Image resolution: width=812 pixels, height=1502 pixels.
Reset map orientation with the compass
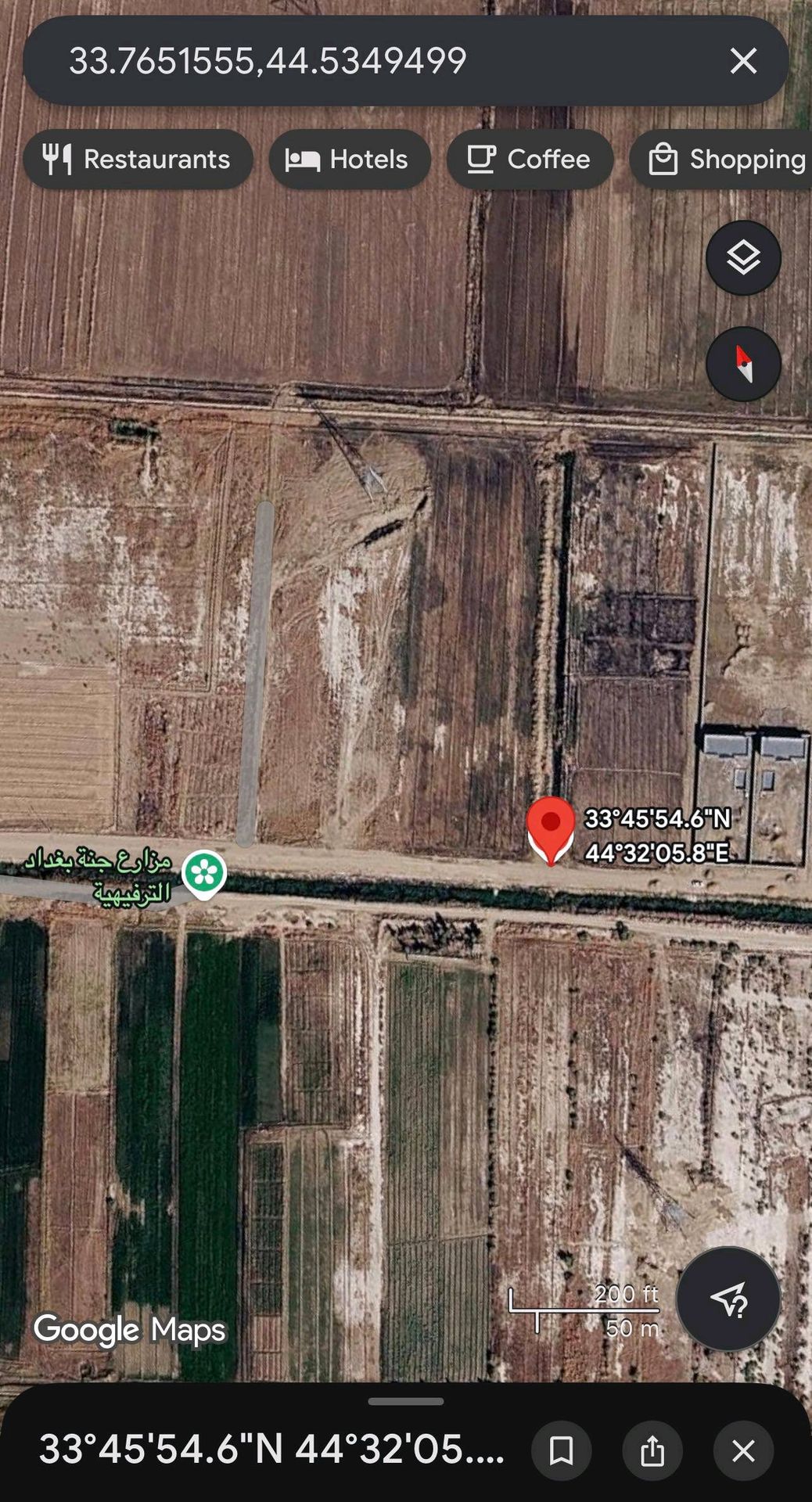pos(743,365)
